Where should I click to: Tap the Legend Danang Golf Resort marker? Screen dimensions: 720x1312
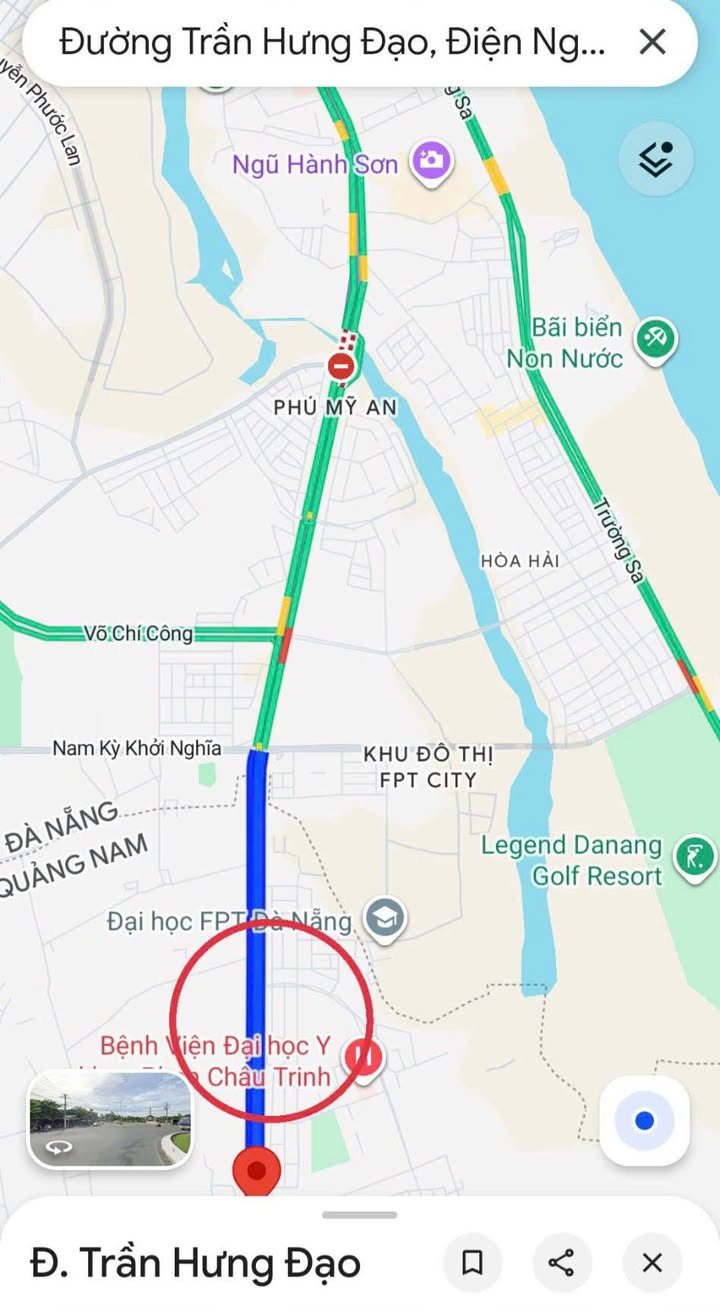pos(695,858)
